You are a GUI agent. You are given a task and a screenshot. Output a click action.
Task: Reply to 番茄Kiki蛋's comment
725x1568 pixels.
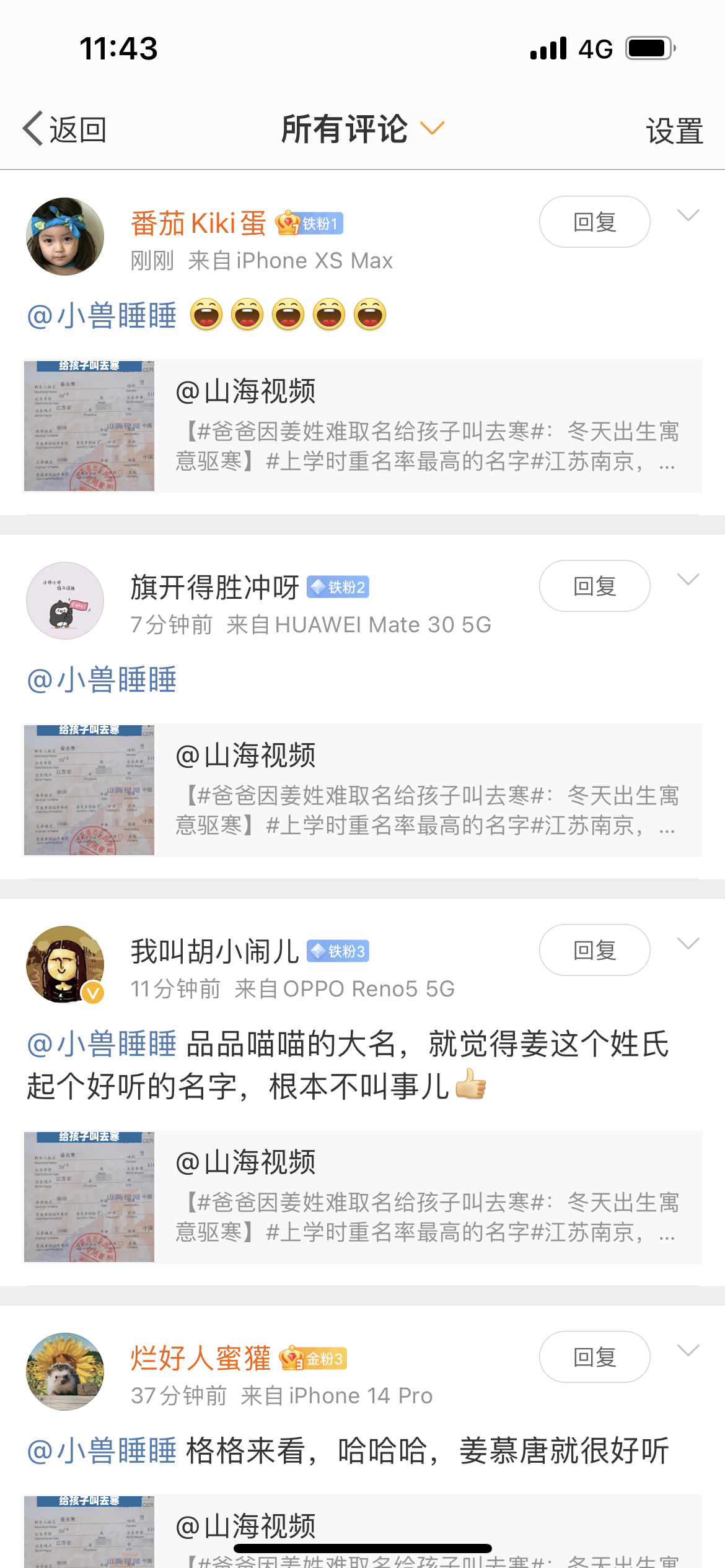click(x=594, y=222)
